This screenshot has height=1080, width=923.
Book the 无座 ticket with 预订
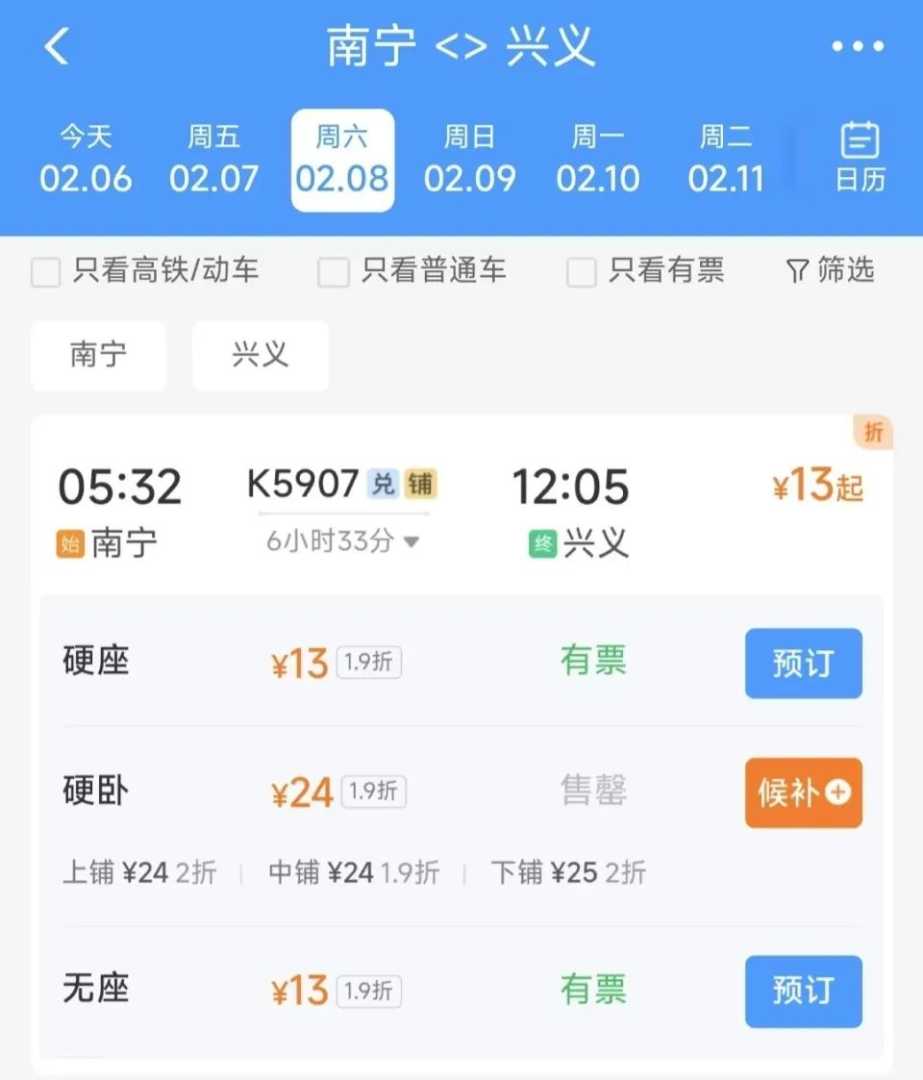[x=803, y=991]
